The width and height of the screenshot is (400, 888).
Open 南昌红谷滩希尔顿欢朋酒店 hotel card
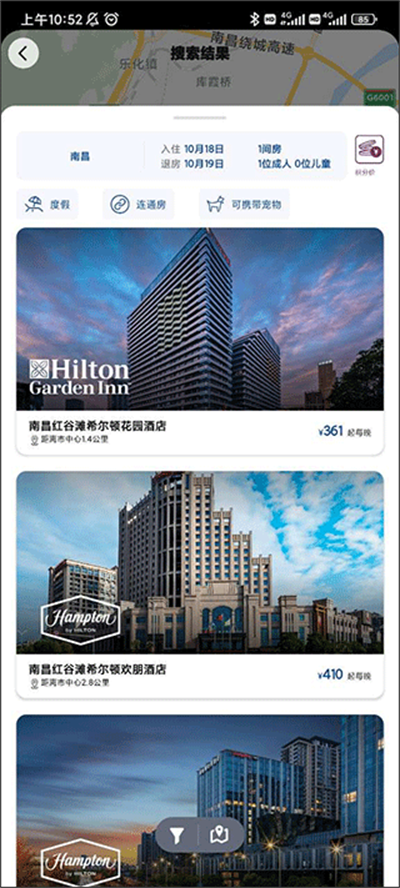[x=200, y=585]
